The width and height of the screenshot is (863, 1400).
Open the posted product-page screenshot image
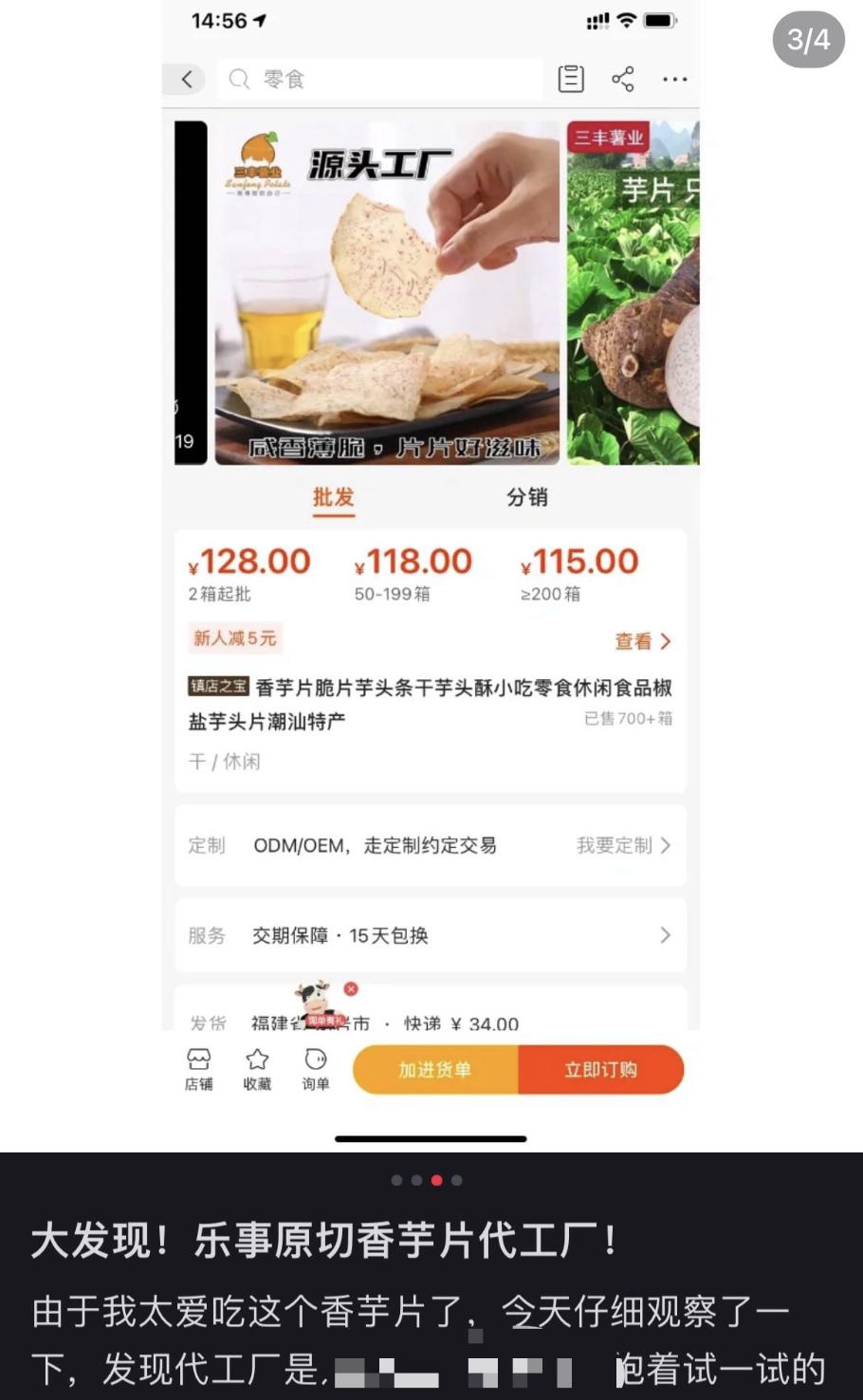(431, 569)
